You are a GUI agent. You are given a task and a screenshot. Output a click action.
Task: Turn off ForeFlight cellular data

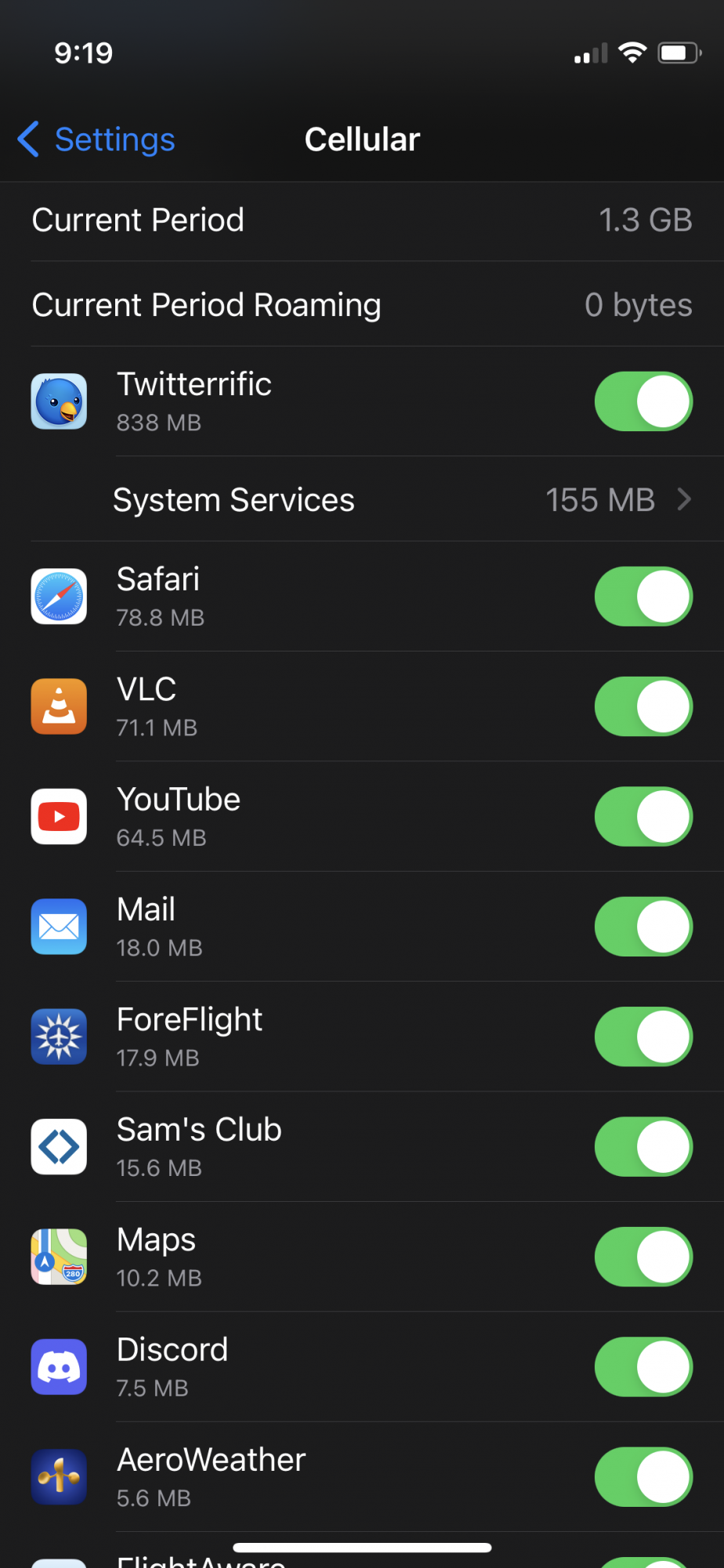(x=643, y=1036)
